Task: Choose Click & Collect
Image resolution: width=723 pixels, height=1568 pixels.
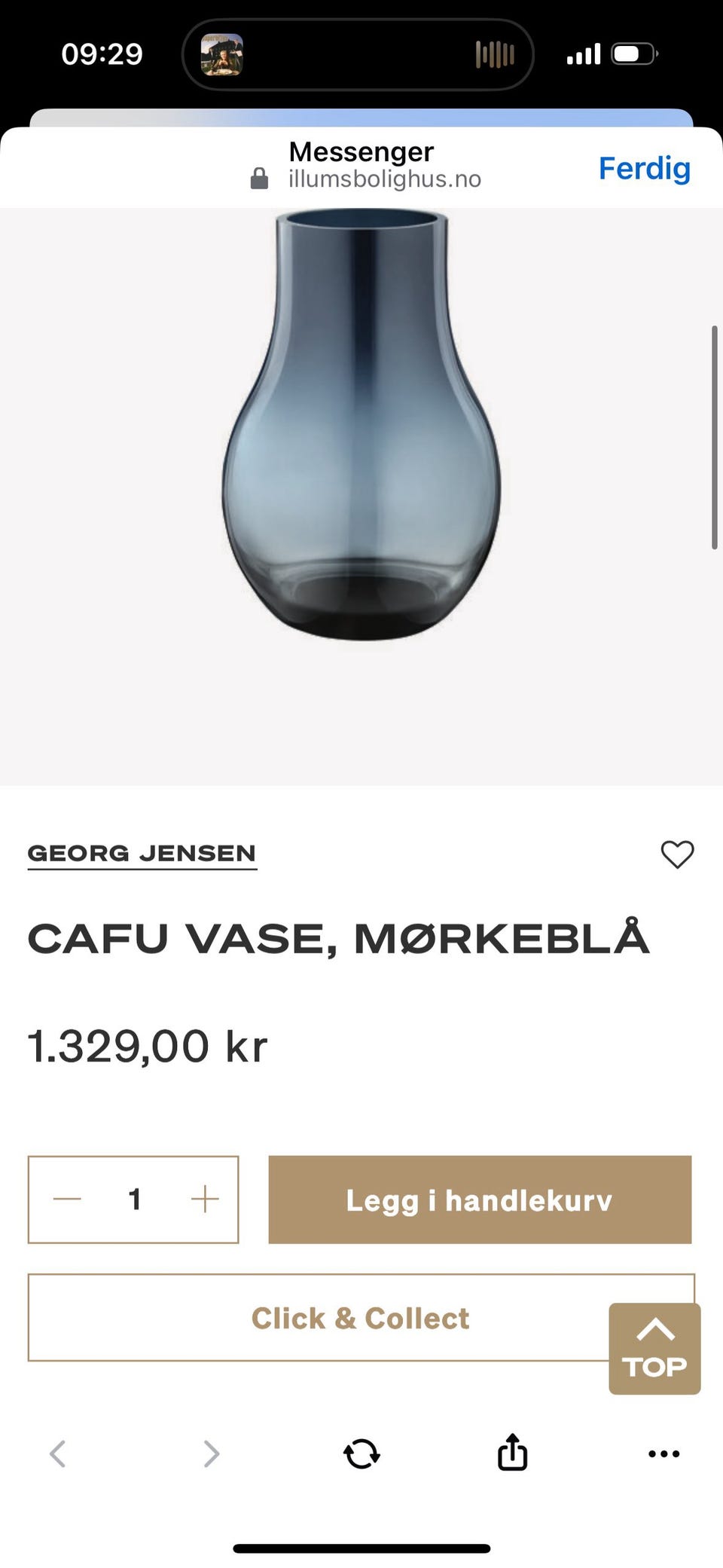Action: point(360,1318)
